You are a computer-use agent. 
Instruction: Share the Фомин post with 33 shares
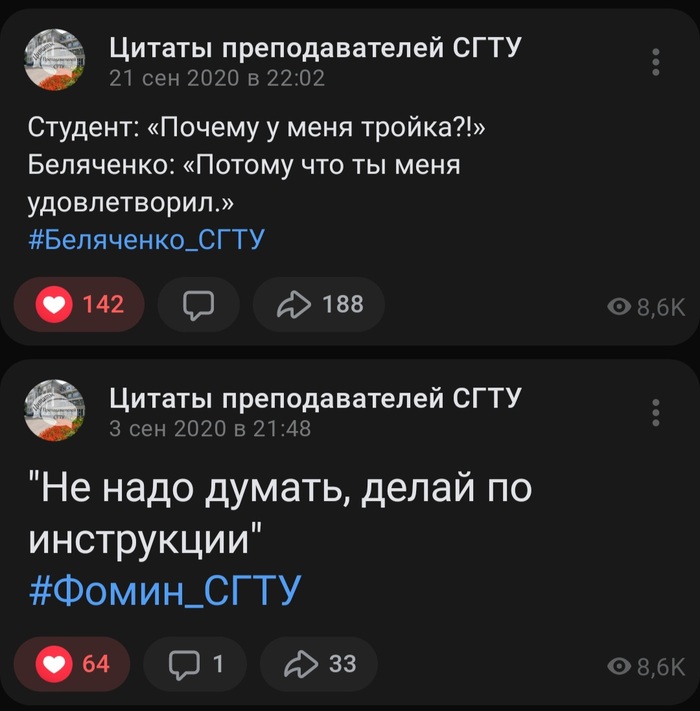319,663
